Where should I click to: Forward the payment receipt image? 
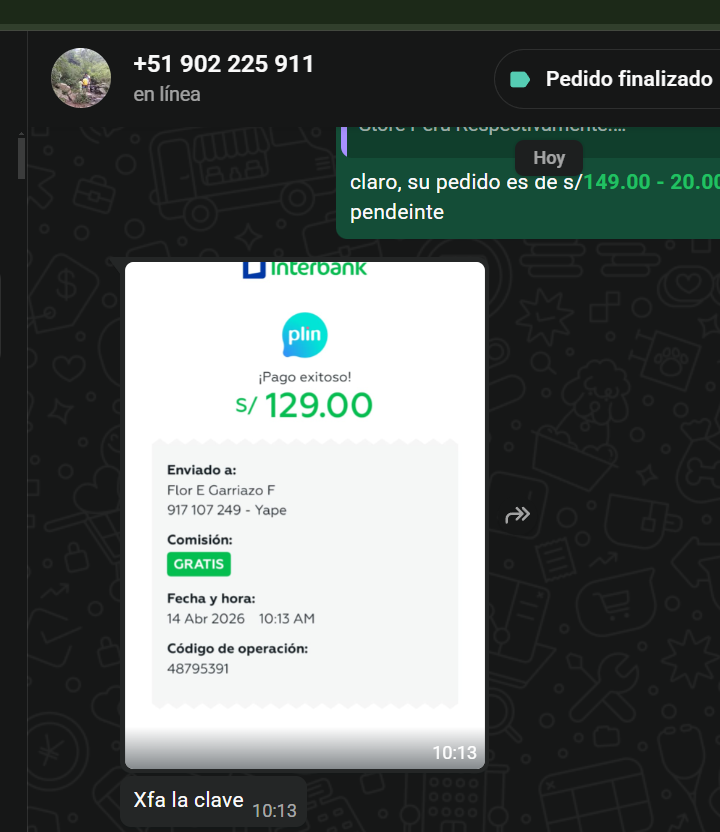coord(517,516)
